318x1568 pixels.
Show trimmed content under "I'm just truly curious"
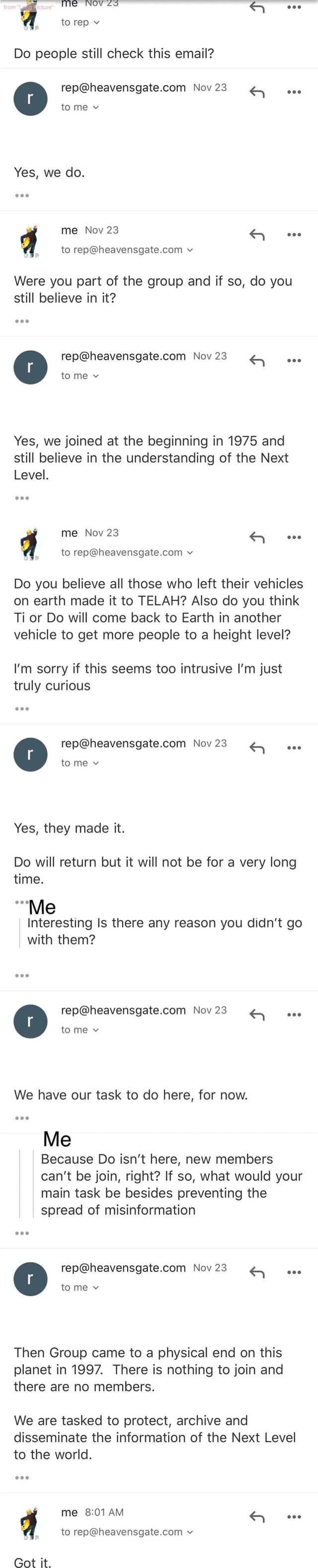tap(22, 709)
